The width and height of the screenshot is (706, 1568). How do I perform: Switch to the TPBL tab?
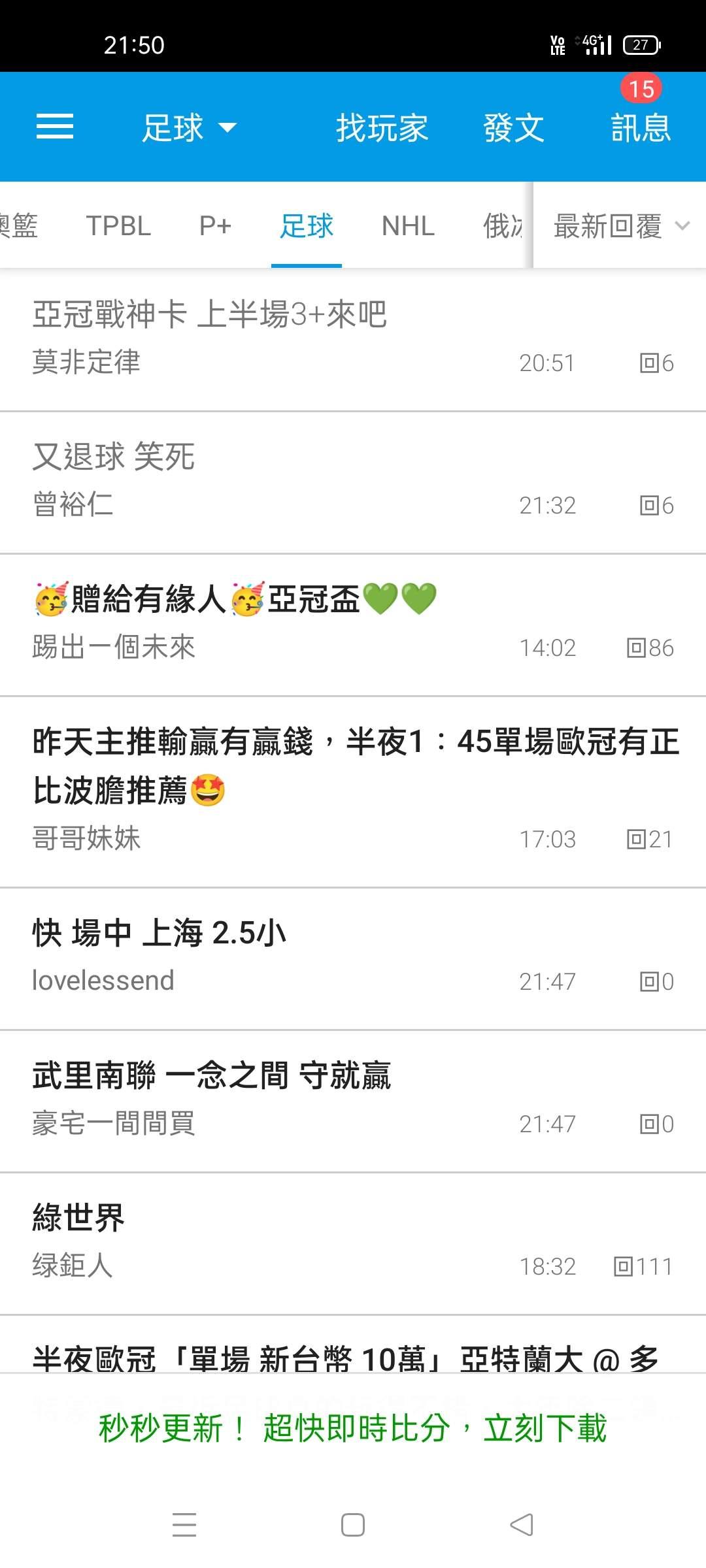pos(118,226)
